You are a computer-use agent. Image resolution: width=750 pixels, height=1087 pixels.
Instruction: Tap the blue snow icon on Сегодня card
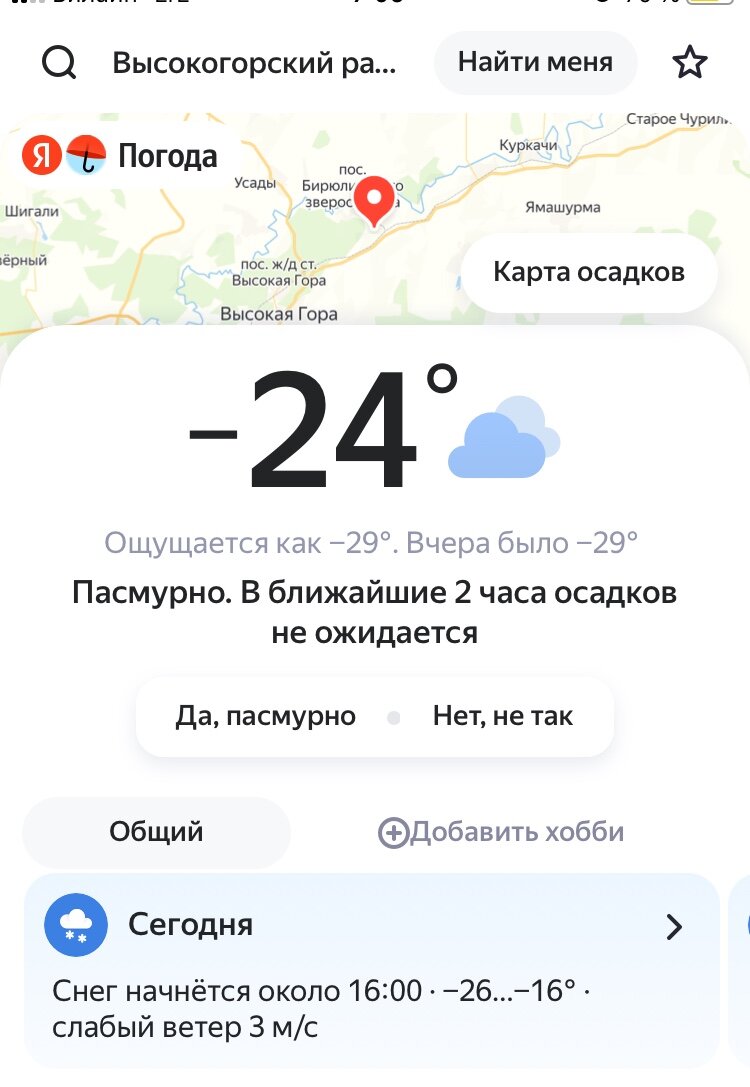click(74, 925)
